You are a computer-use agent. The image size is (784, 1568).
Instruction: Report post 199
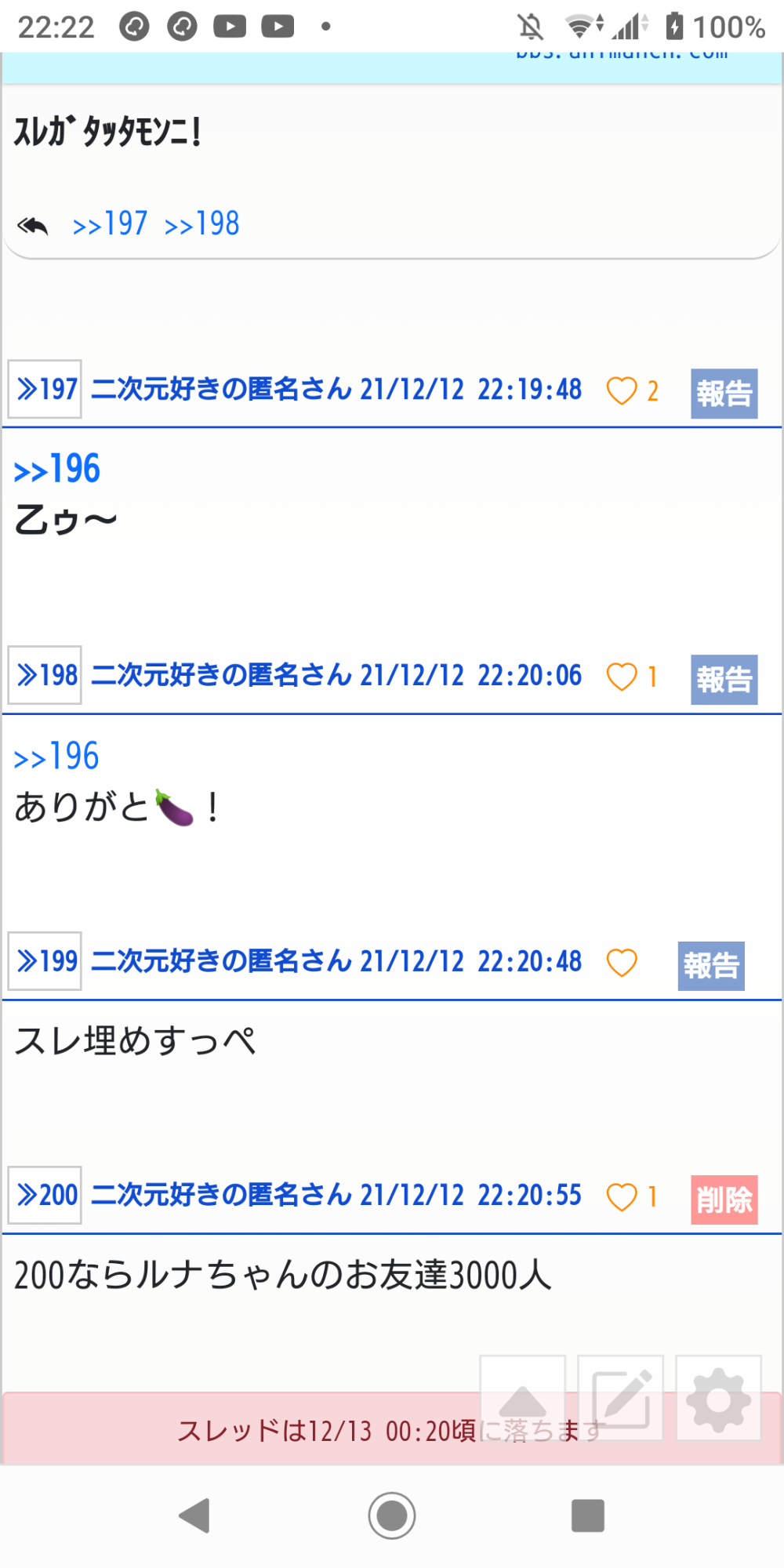[711, 966]
